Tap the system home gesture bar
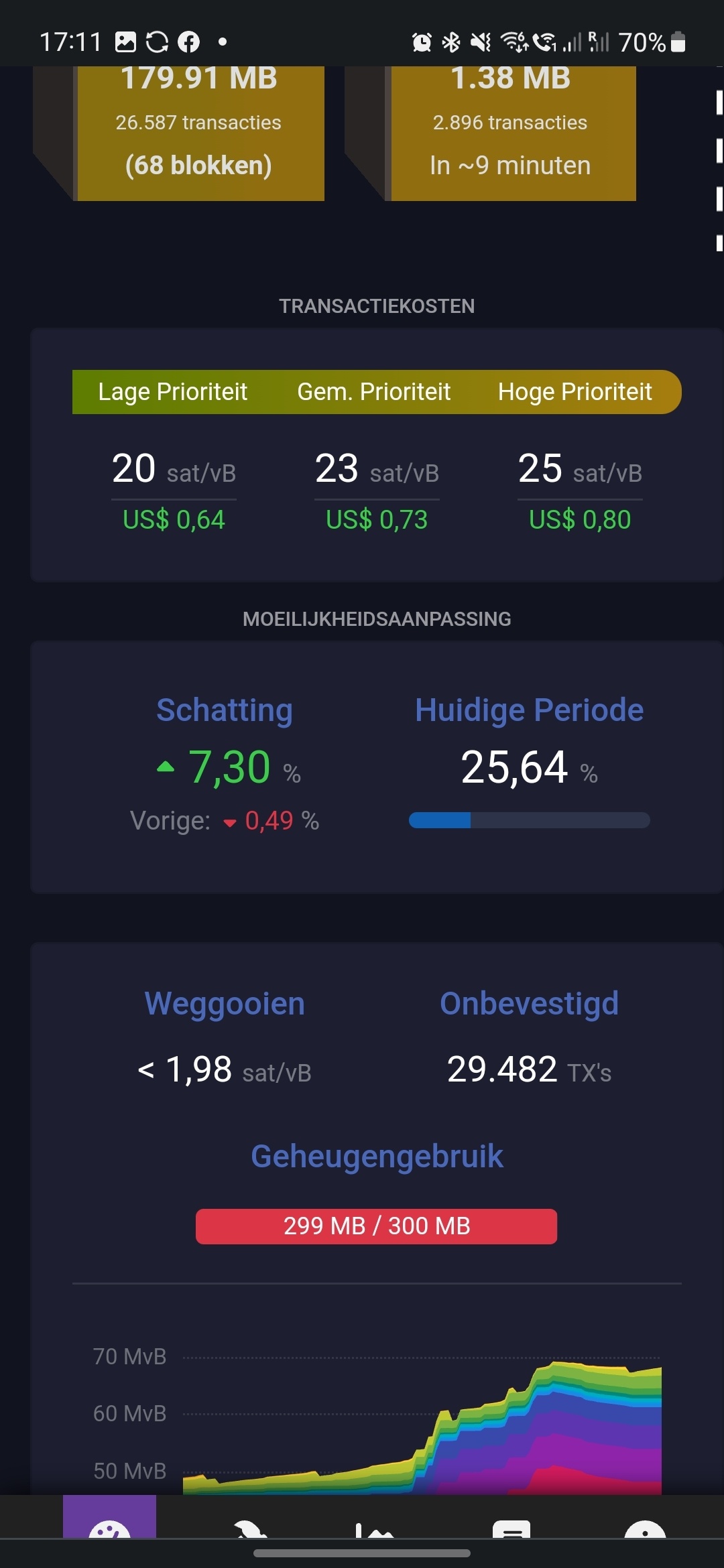Viewport: 724px width, 1568px height. [x=362, y=1553]
